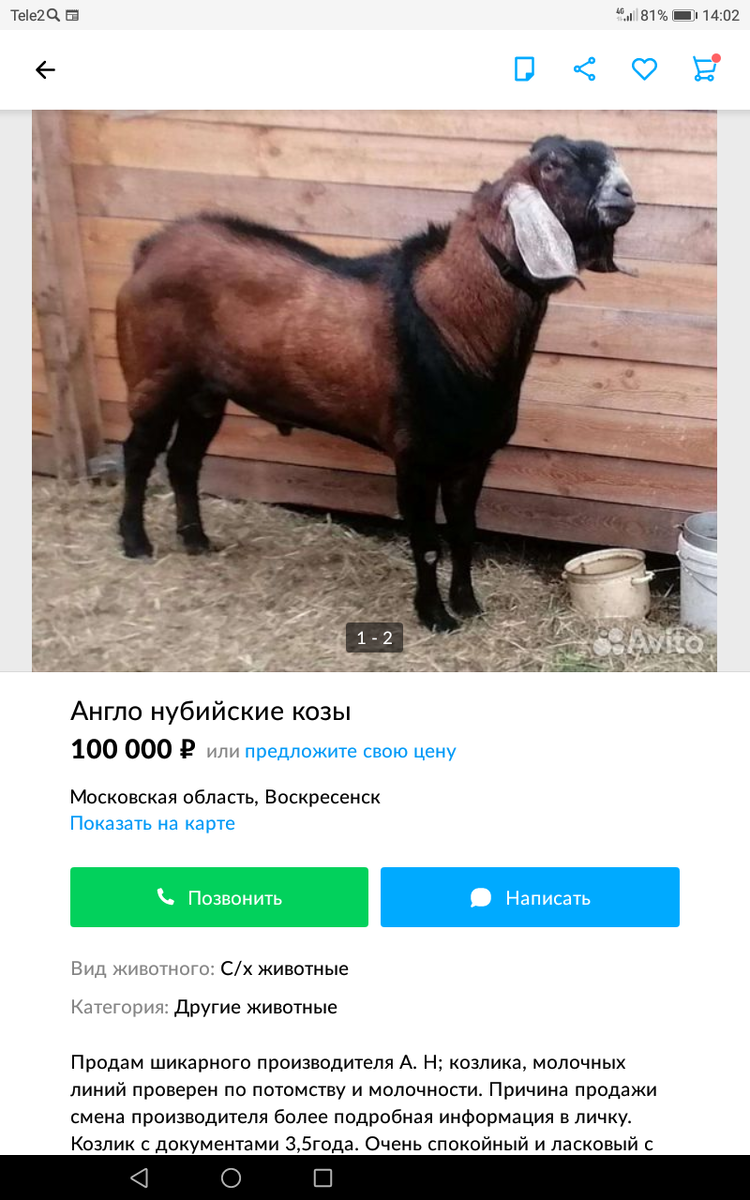Viewport: 750px width, 1200px height.
Task: Open Показать на карте to view the location
Action: 153,823
